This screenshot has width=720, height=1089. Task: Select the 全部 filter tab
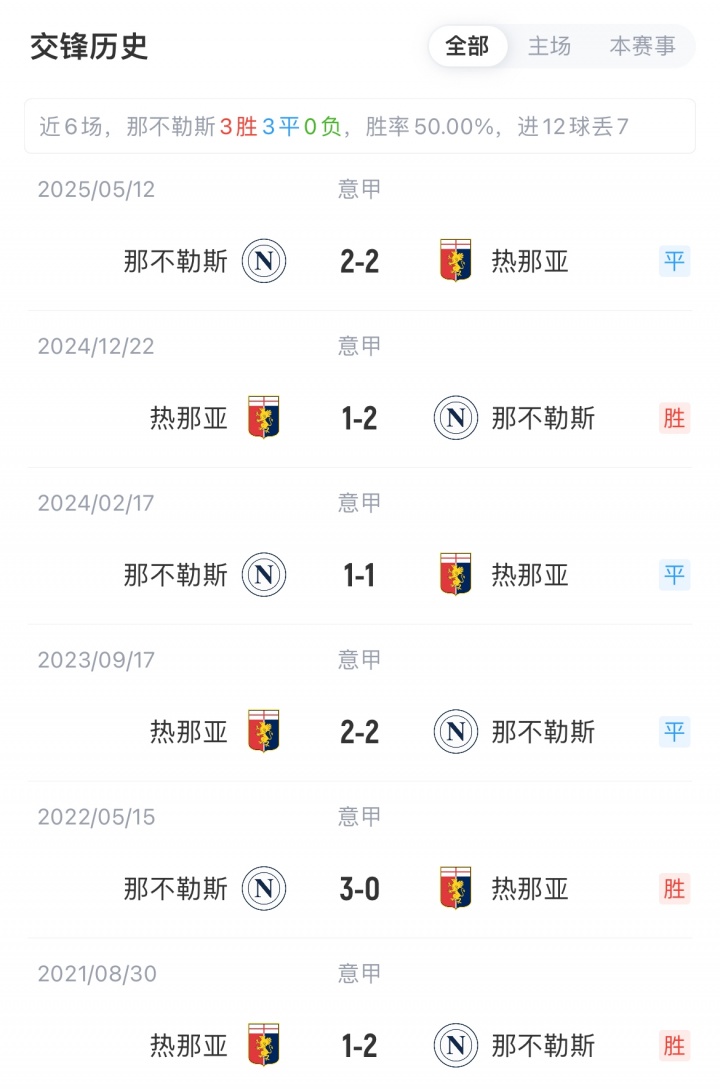[x=467, y=46]
